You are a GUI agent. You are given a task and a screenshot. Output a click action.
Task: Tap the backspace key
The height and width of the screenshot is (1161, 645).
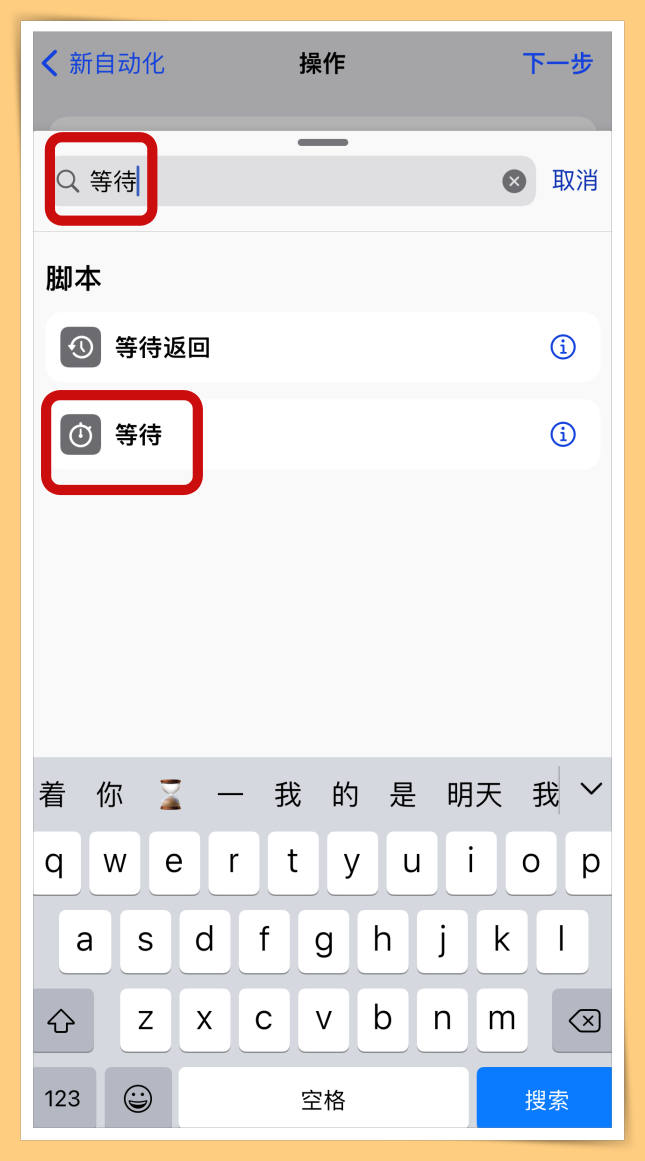[583, 1021]
